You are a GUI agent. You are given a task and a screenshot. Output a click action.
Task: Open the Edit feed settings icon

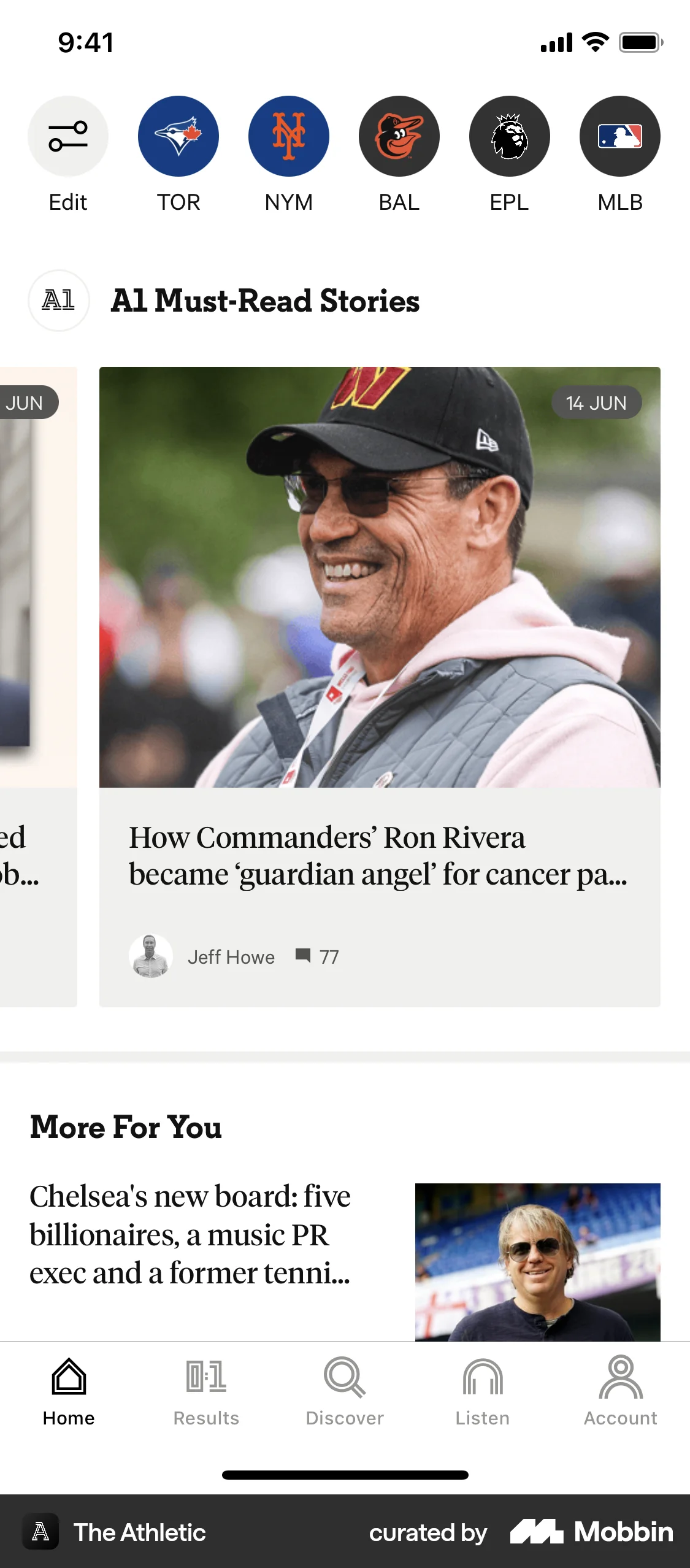pyautogui.click(x=68, y=136)
